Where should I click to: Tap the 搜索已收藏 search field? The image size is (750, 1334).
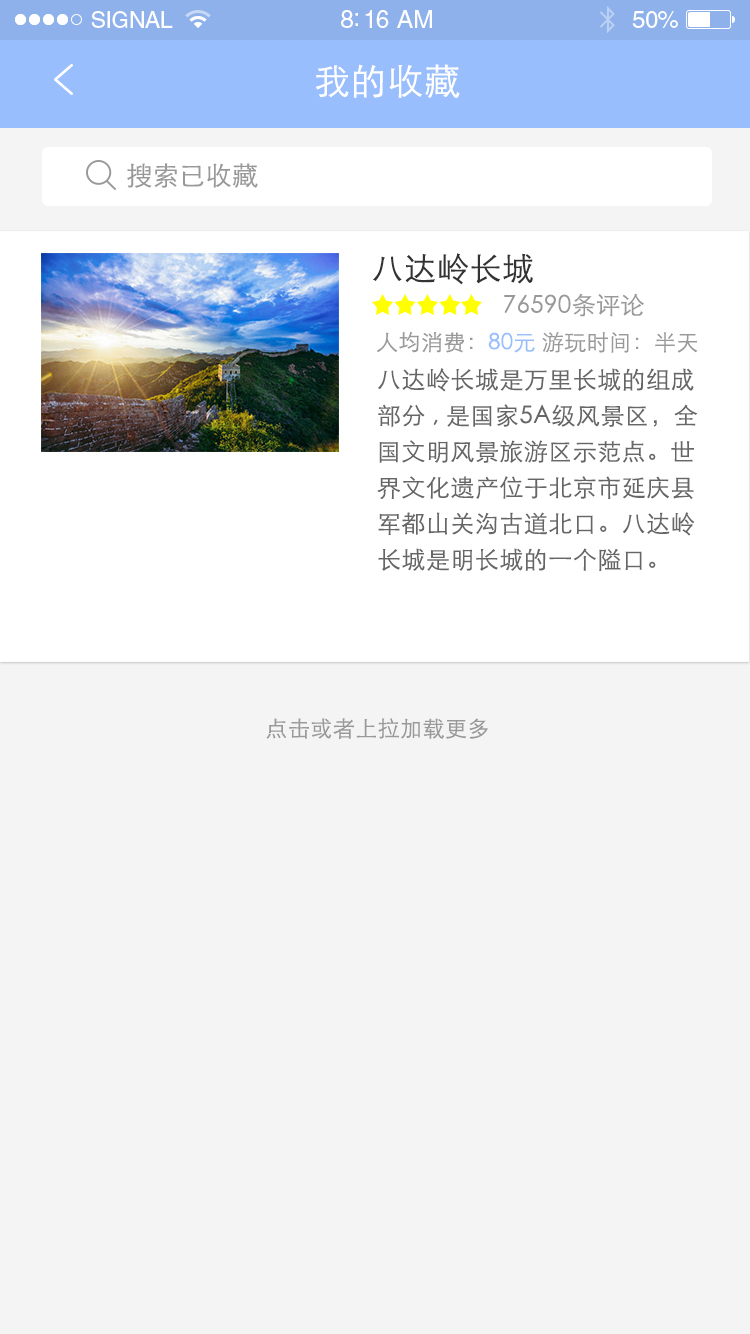376,177
